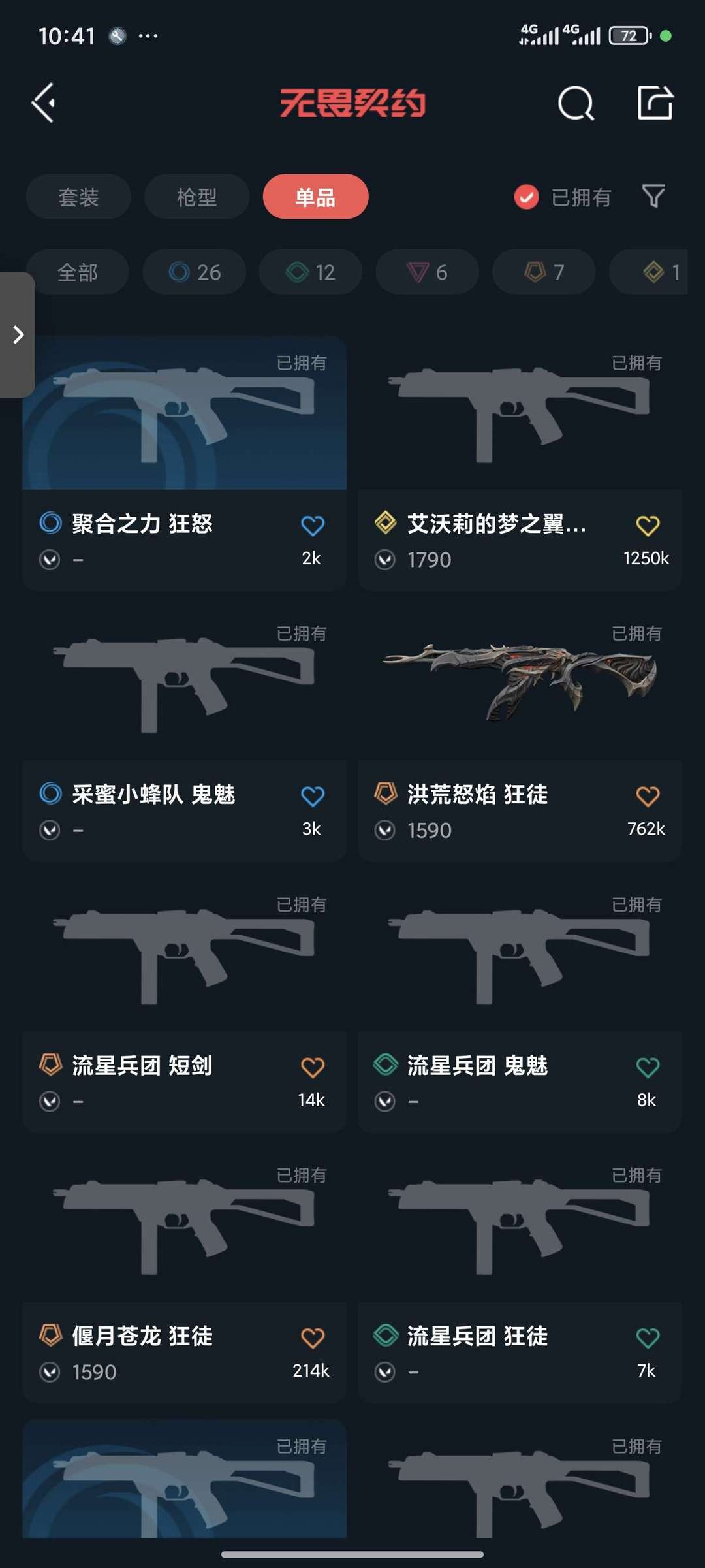
Task: Go back using the top-left arrow
Action: click(x=44, y=103)
